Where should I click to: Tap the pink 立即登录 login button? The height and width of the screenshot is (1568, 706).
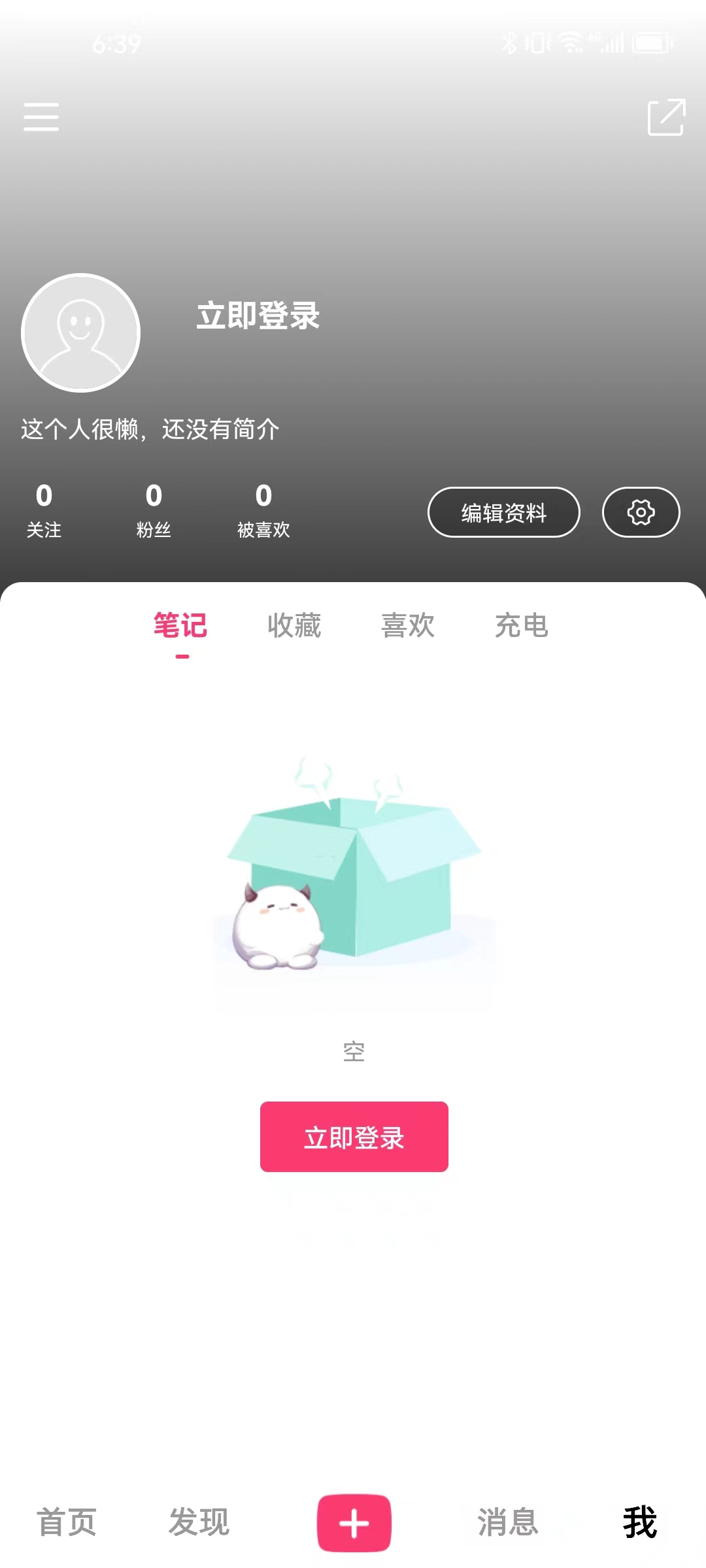(x=354, y=1137)
